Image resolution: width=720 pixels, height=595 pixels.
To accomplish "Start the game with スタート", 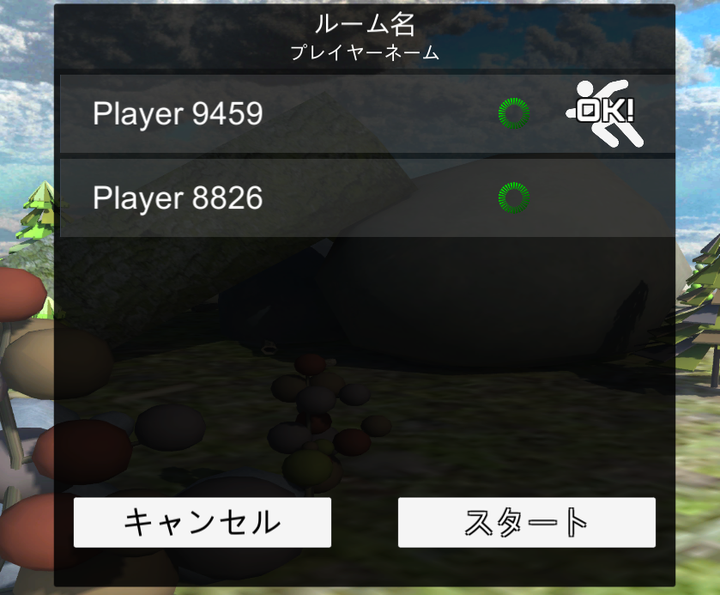I will click(526, 522).
